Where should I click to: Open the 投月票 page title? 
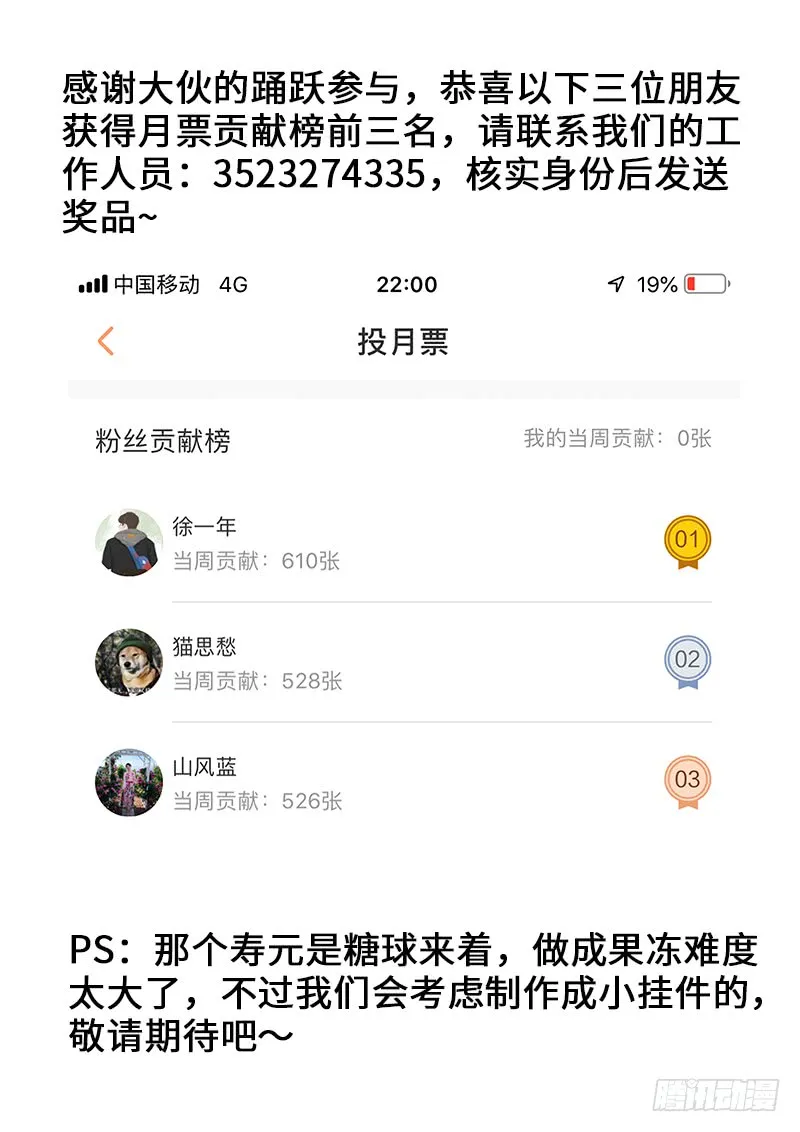(400, 341)
